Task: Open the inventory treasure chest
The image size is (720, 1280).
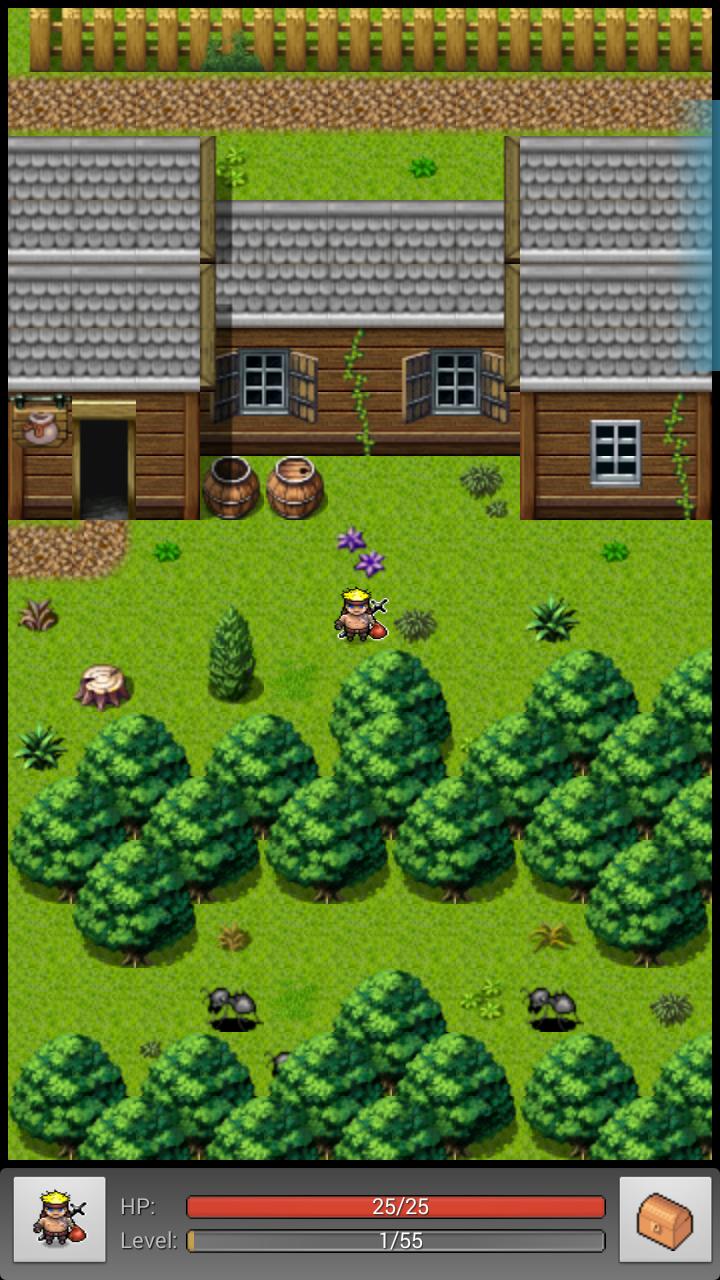Action: [664, 1219]
